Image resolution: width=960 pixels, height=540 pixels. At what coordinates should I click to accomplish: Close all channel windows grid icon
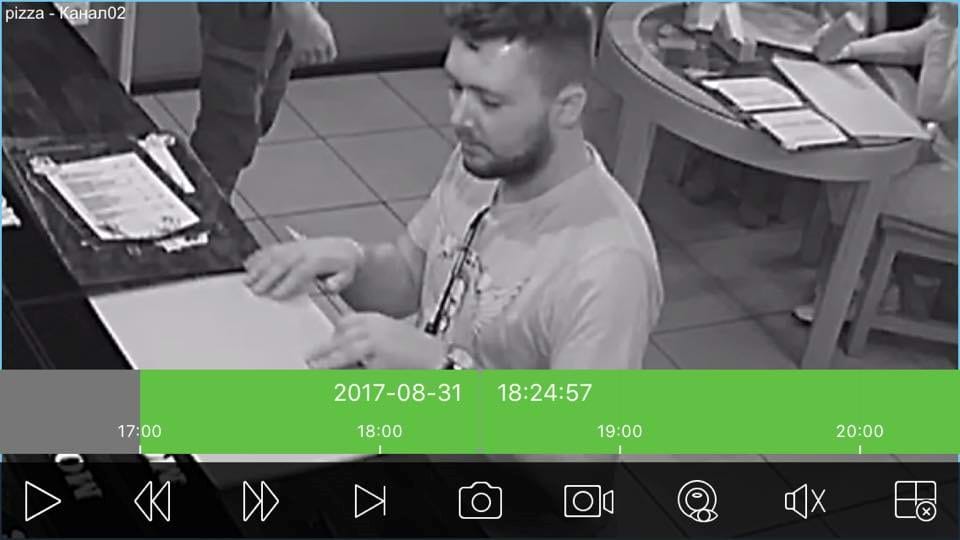click(x=915, y=500)
